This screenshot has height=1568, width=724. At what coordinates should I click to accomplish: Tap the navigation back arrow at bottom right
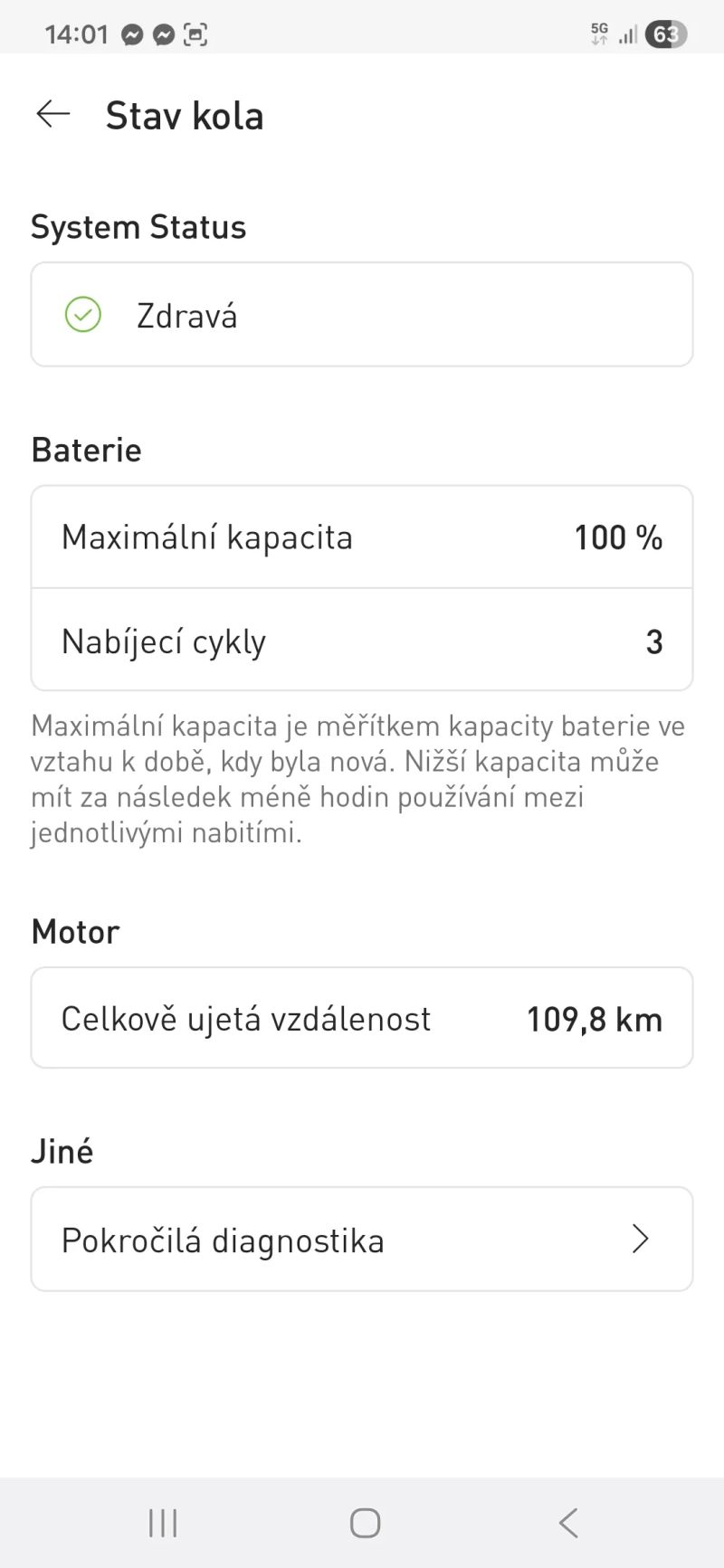coord(567,1523)
